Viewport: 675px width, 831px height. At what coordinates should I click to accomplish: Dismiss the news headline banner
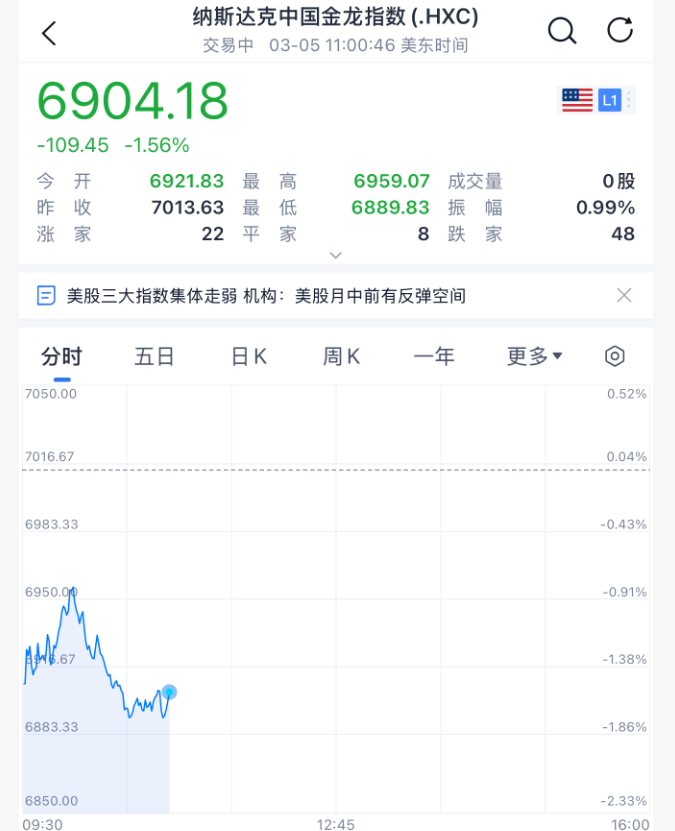point(624,295)
